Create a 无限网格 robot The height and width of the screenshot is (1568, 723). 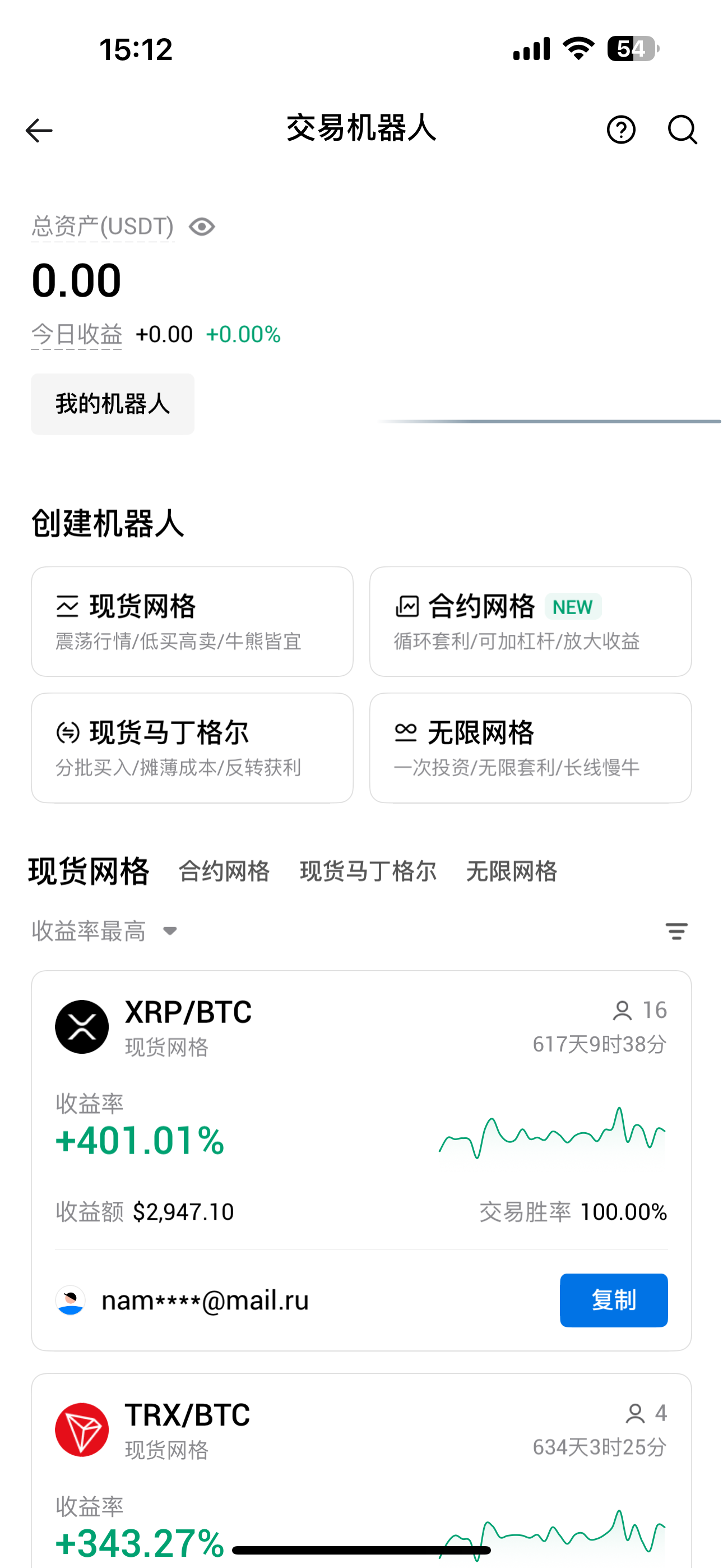pos(530,748)
